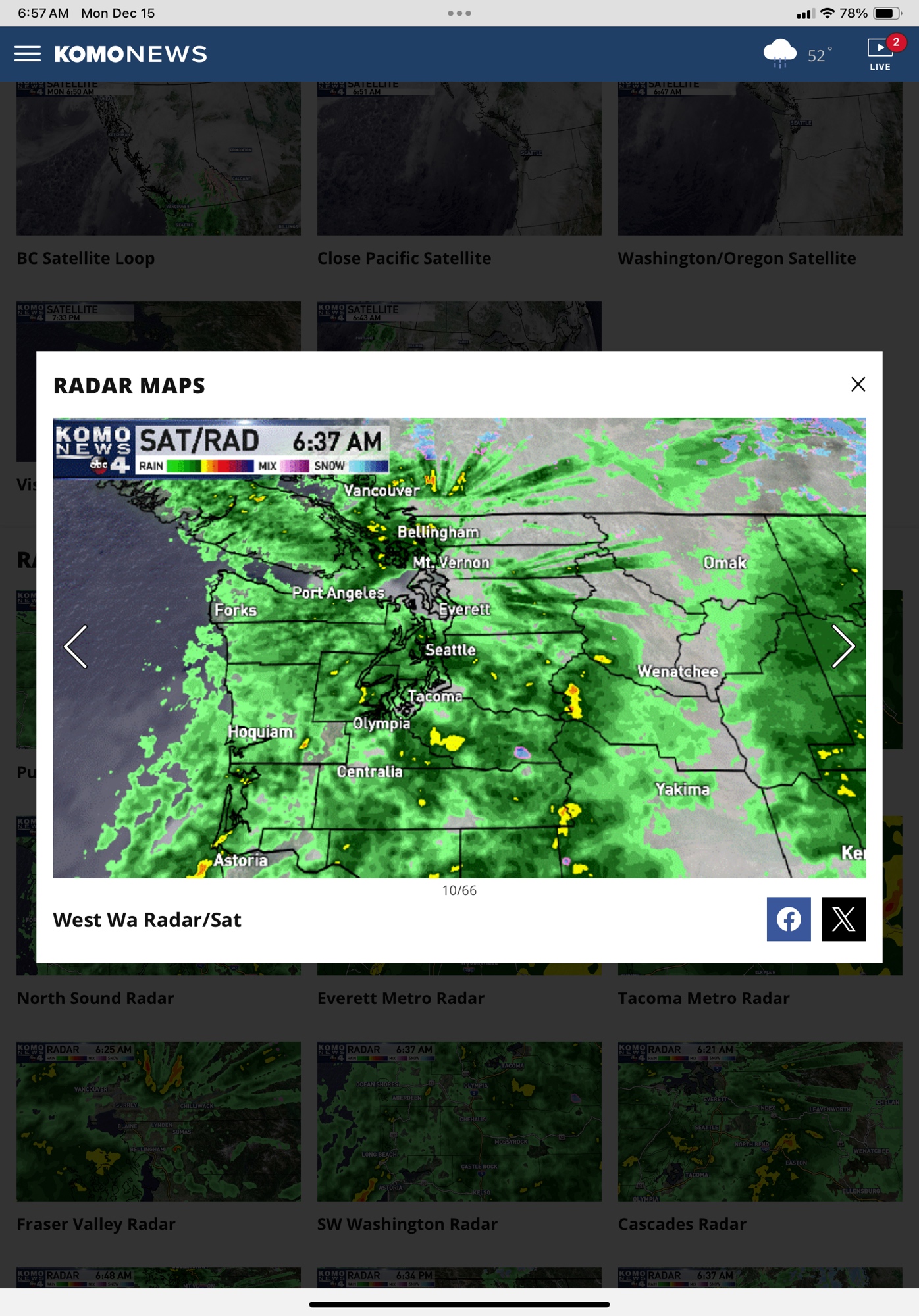
Task: Go to the previous radar map
Action: click(76, 647)
